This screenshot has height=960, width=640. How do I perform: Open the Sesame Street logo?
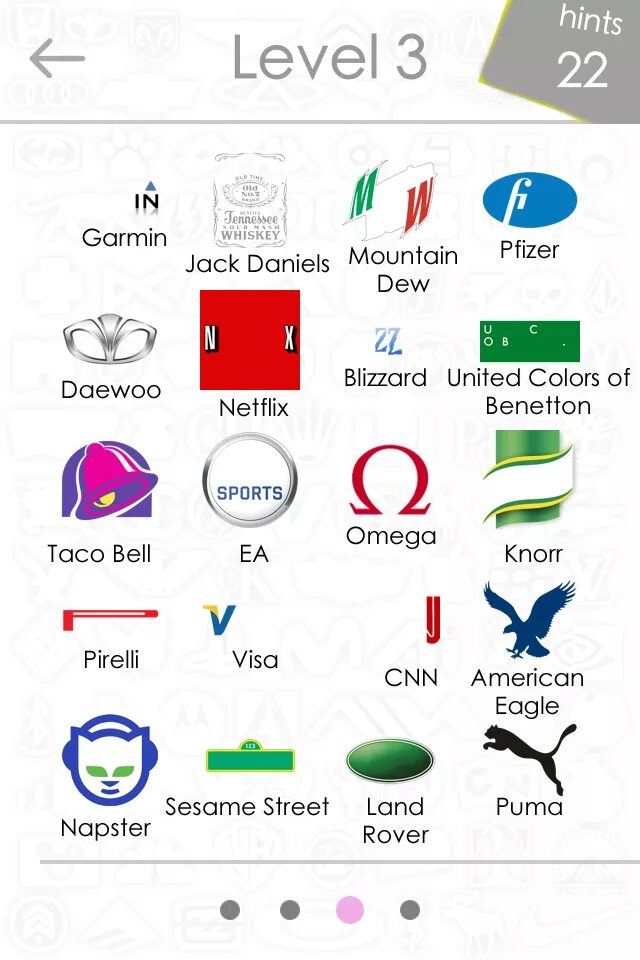click(x=250, y=758)
